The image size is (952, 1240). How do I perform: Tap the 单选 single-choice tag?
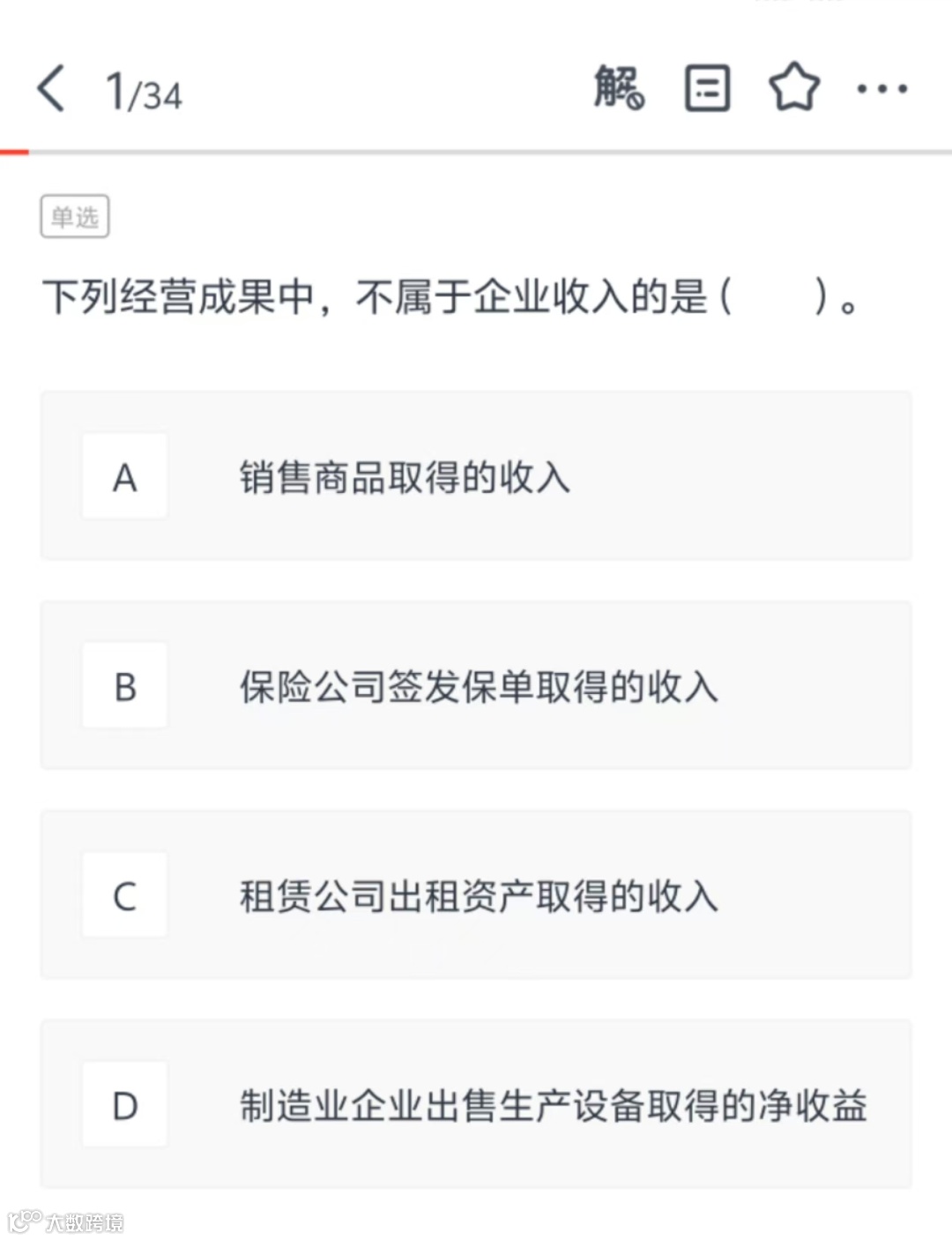pyautogui.click(x=74, y=215)
